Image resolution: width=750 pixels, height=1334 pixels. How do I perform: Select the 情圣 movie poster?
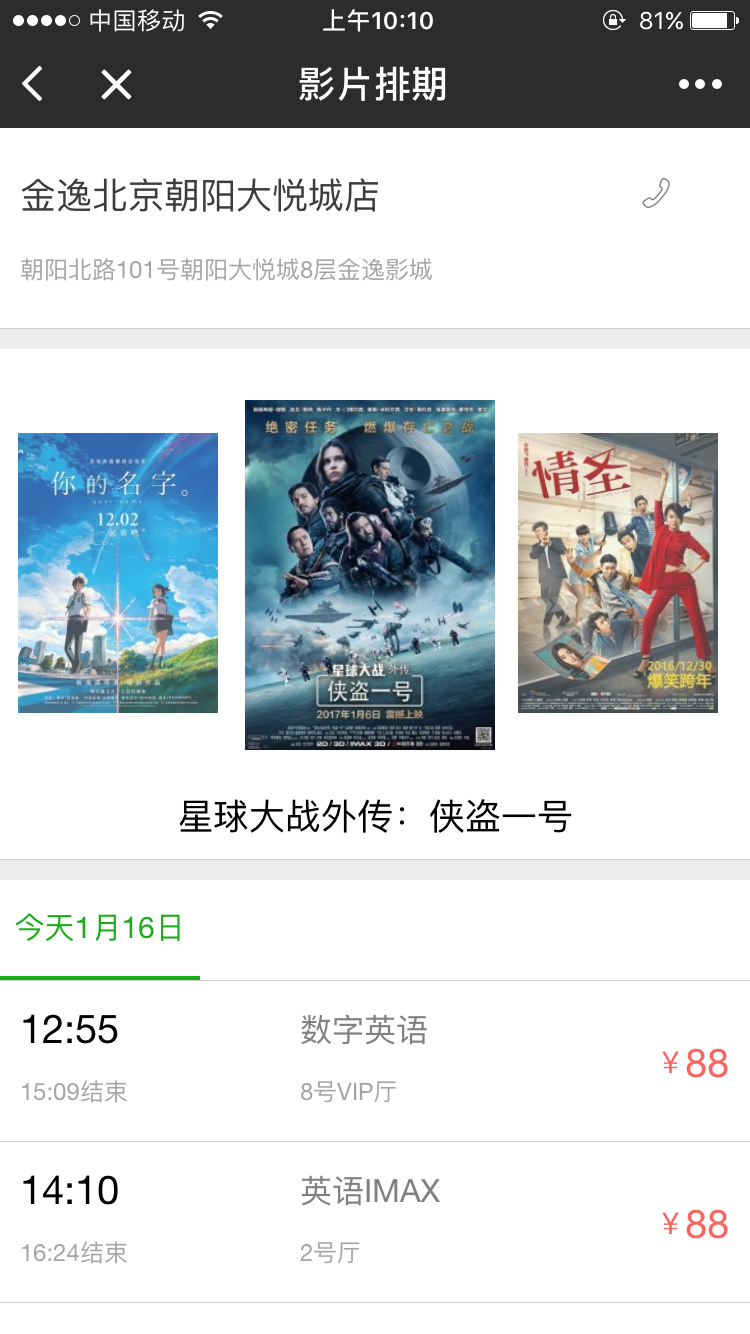tap(617, 573)
